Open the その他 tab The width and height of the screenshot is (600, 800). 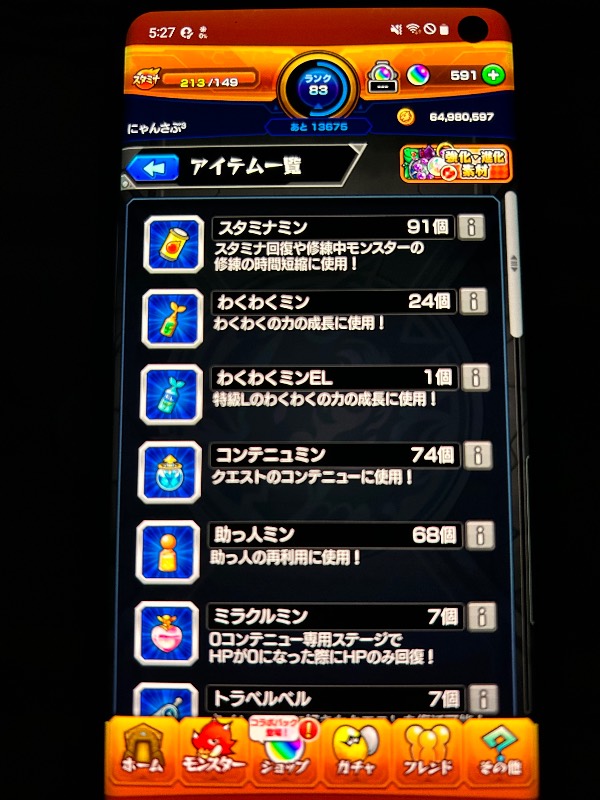click(x=500, y=752)
